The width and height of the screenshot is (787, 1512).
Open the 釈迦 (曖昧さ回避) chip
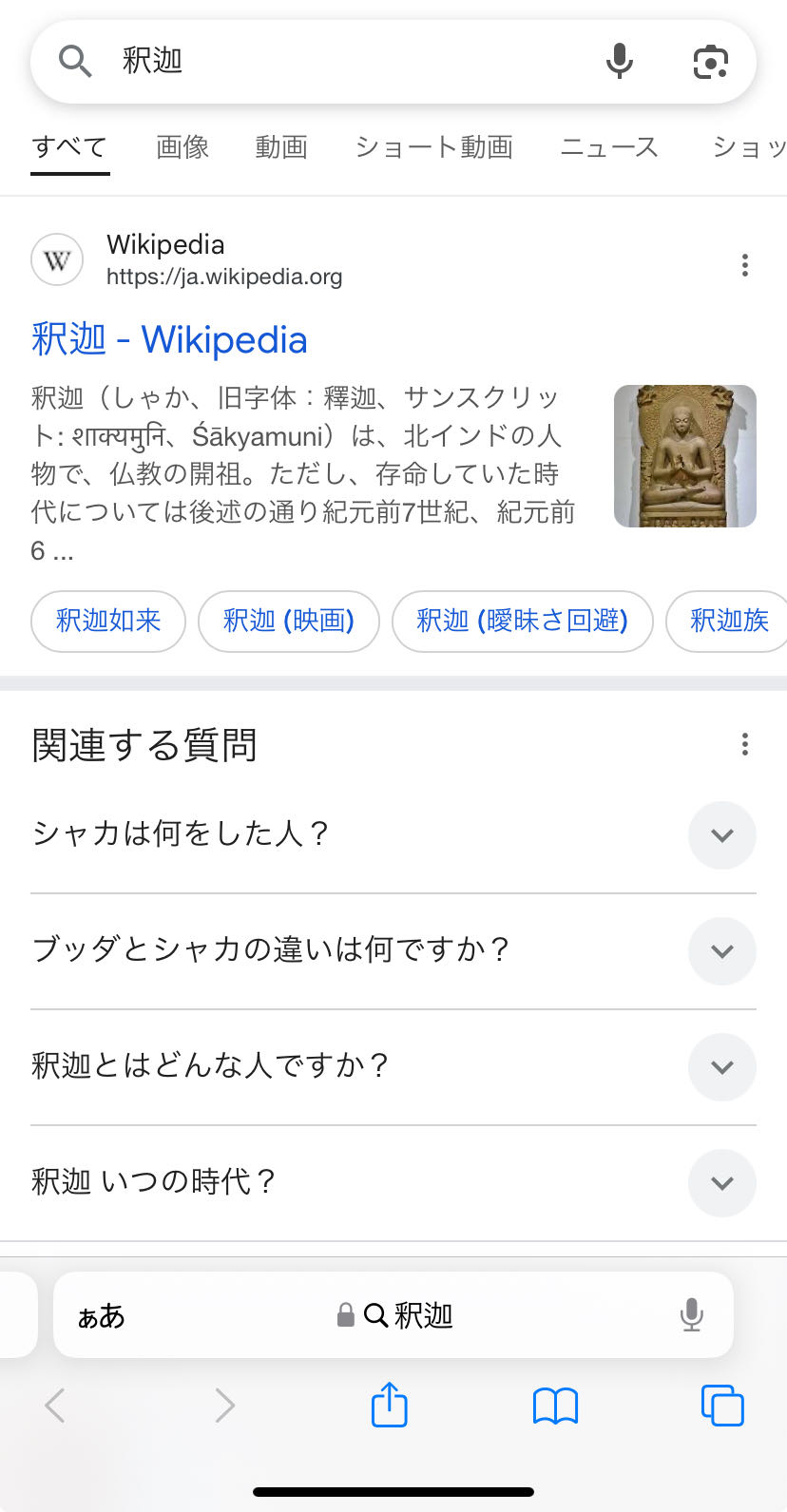[x=523, y=621]
